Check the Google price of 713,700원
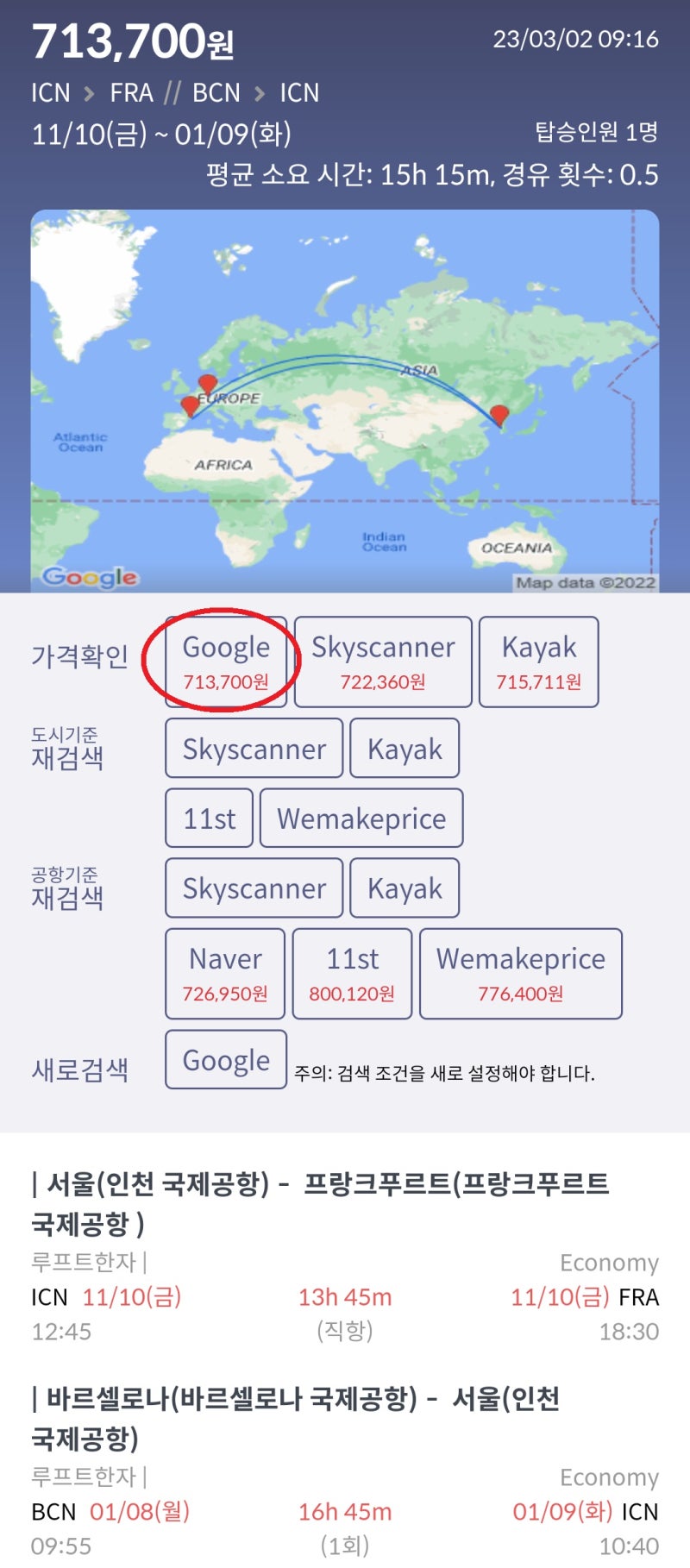The height and width of the screenshot is (1568, 690). tap(226, 662)
